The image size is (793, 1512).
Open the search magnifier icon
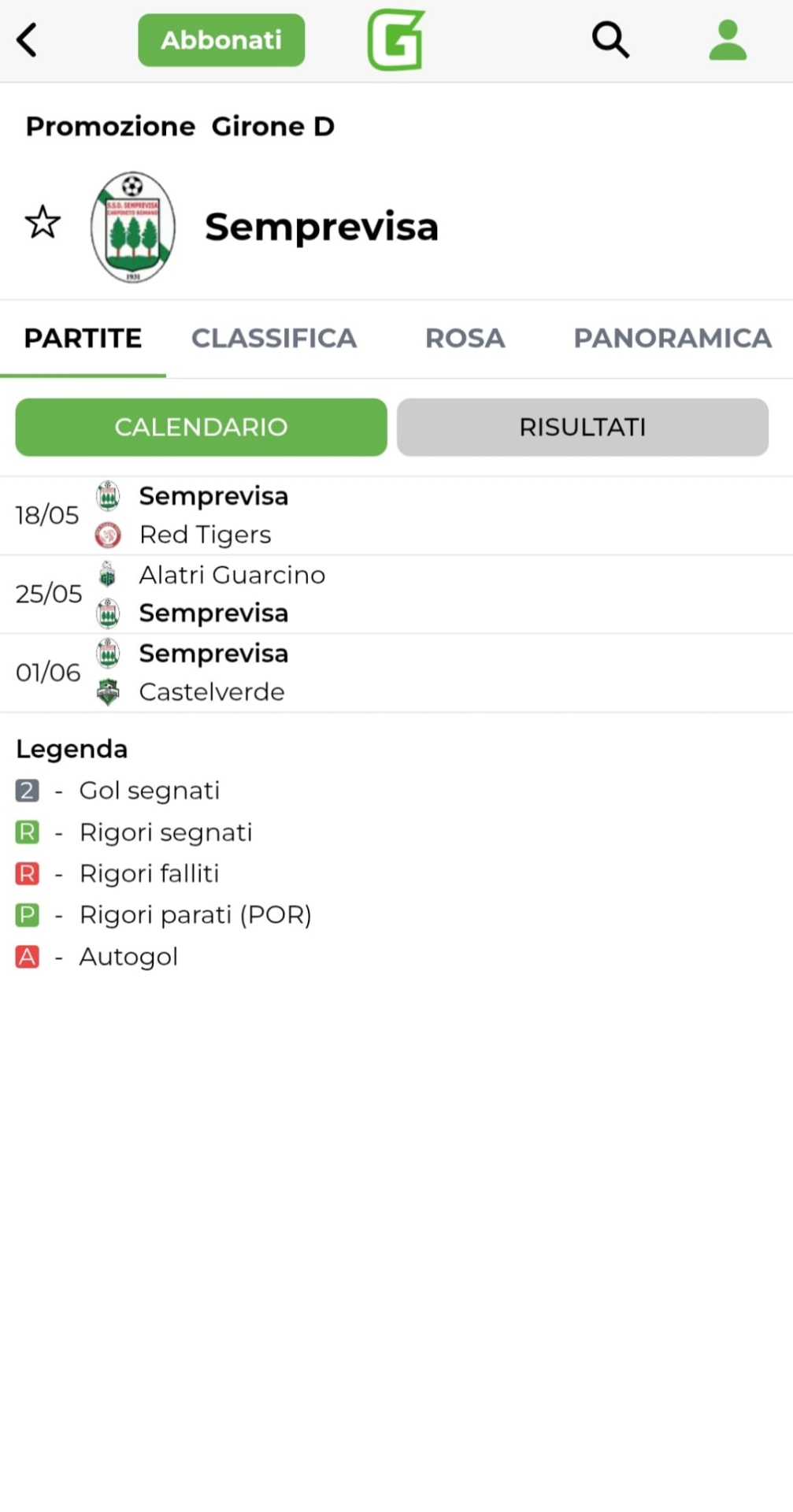(x=610, y=40)
